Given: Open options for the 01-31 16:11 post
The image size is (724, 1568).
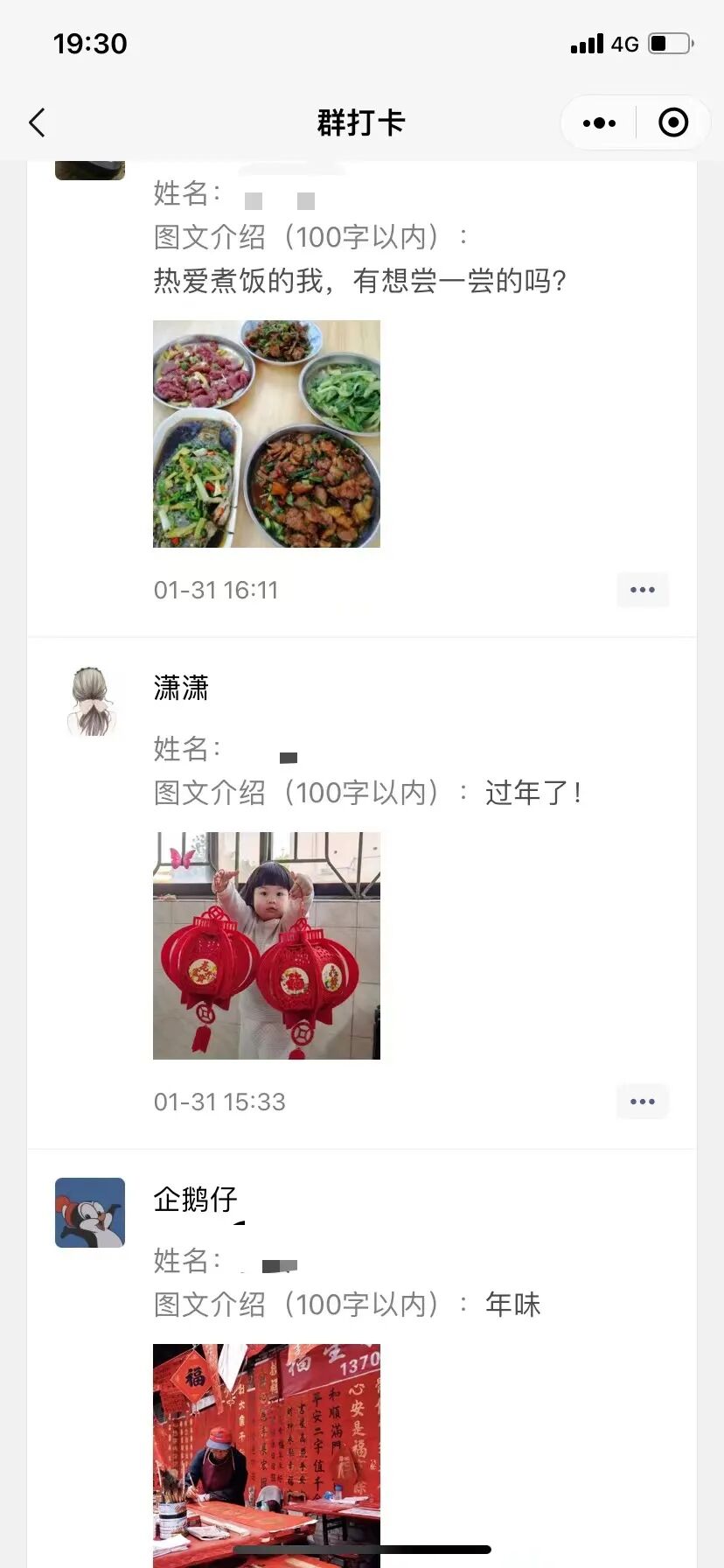Looking at the screenshot, I should pos(643,590).
